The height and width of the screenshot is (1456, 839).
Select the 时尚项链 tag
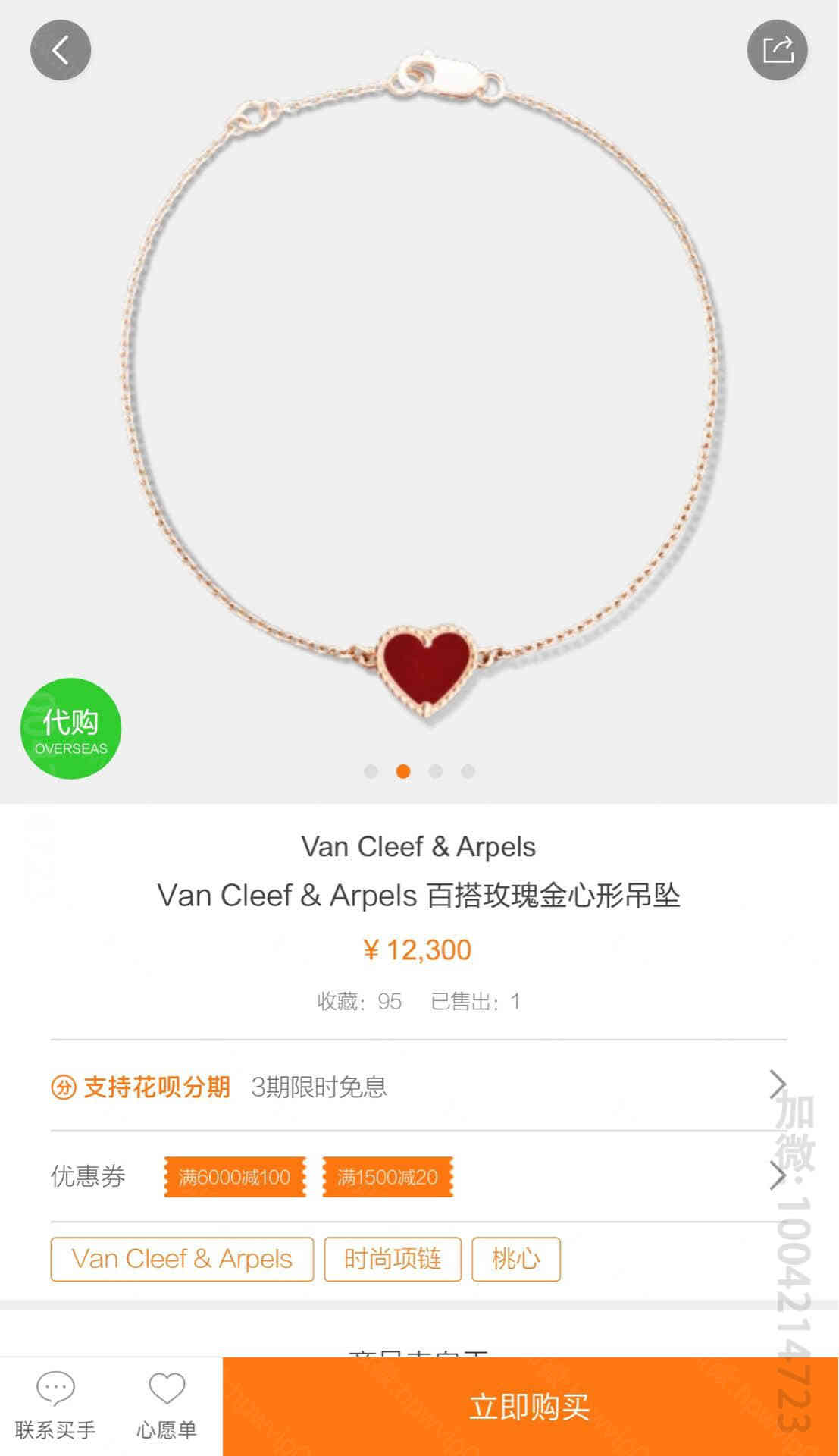point(393,1259)
